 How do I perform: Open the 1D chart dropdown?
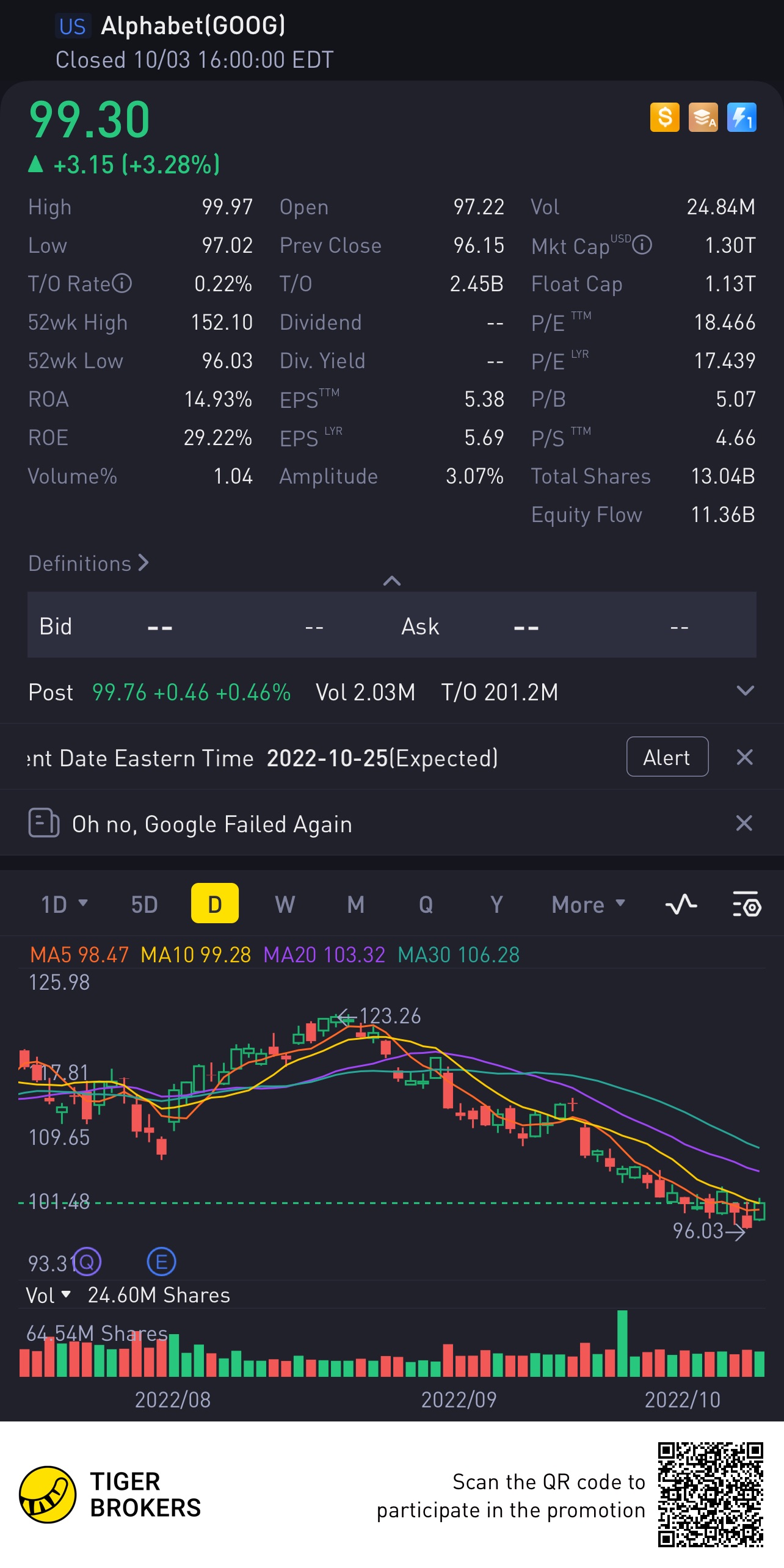(x=64, y=904)
